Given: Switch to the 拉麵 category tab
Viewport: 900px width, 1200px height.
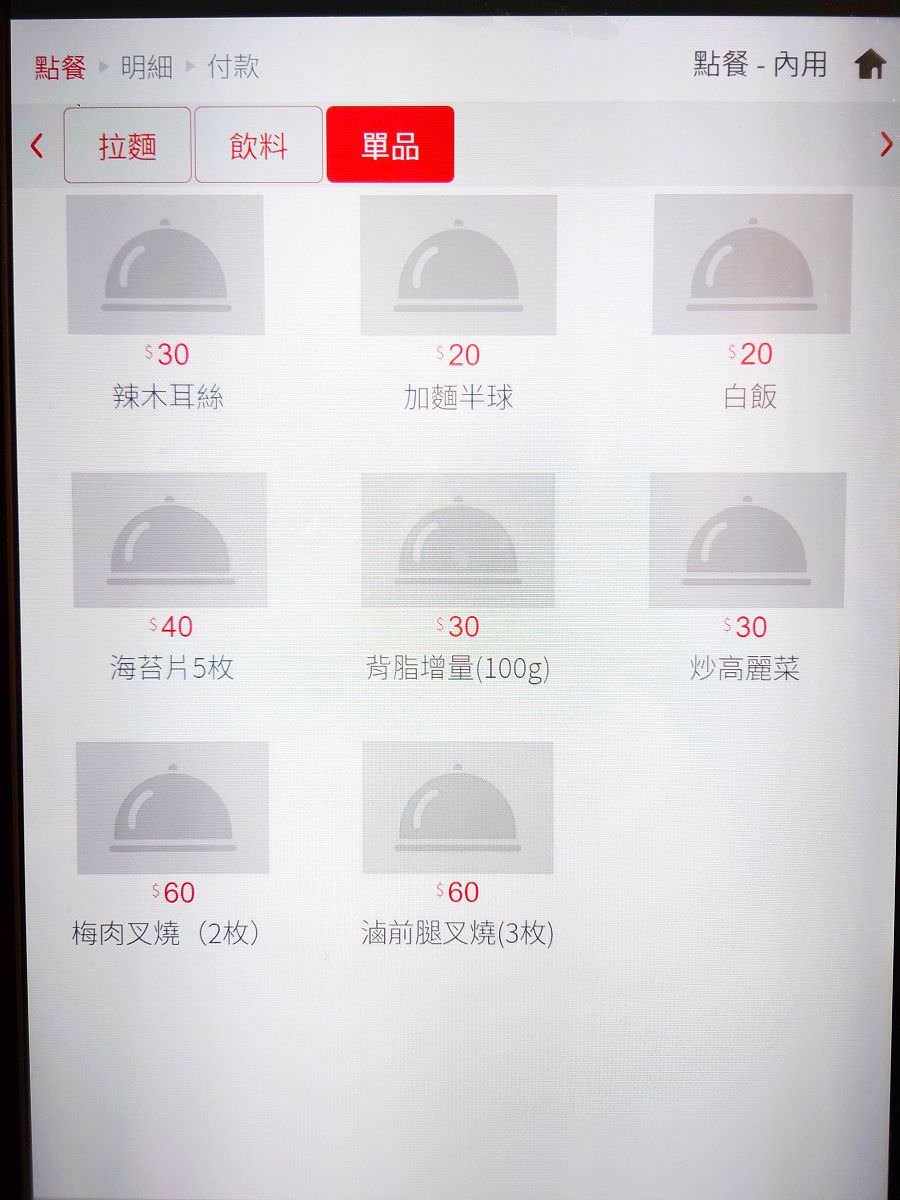Looking at the screenshot, I should tap(128, 145).
